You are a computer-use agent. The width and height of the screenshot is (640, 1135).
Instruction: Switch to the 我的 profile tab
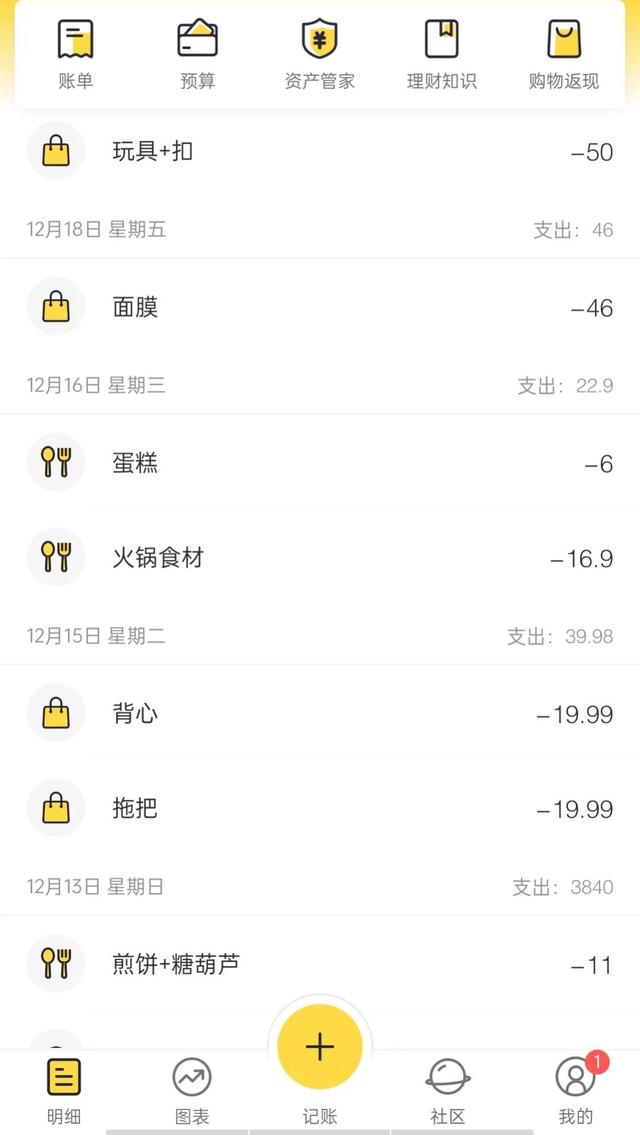point(576,1090)
